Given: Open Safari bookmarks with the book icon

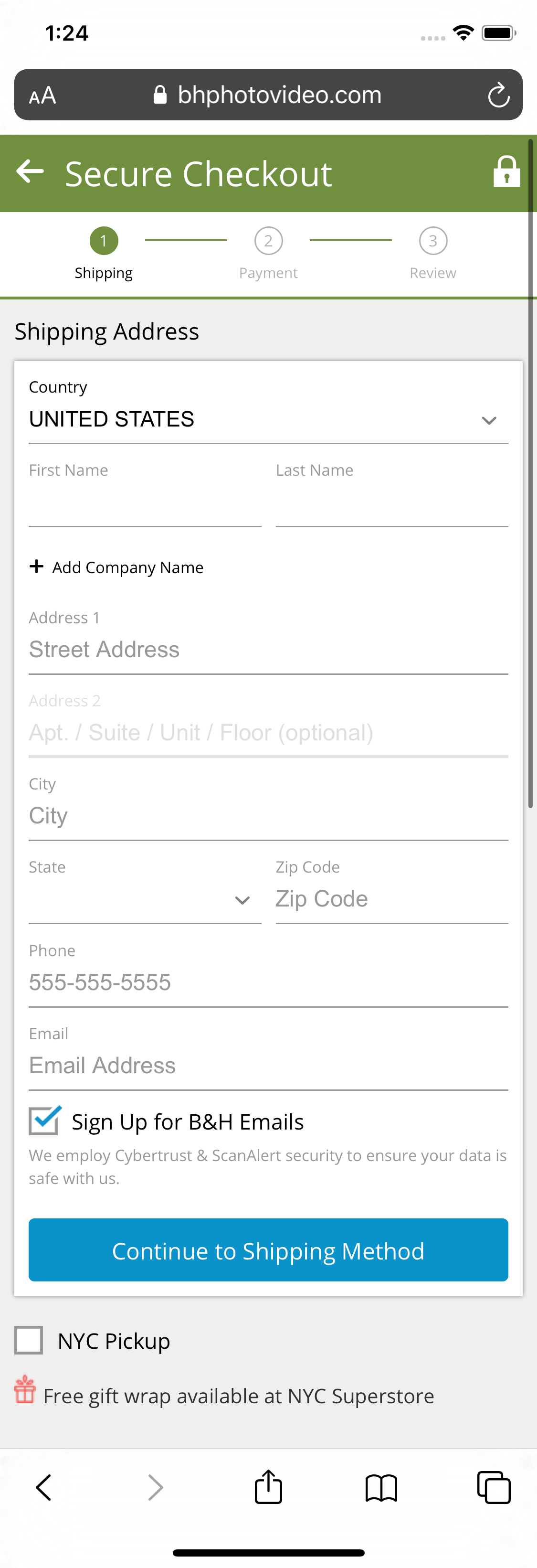Looking at the screenshot, I should click(x=381, y=1488).
